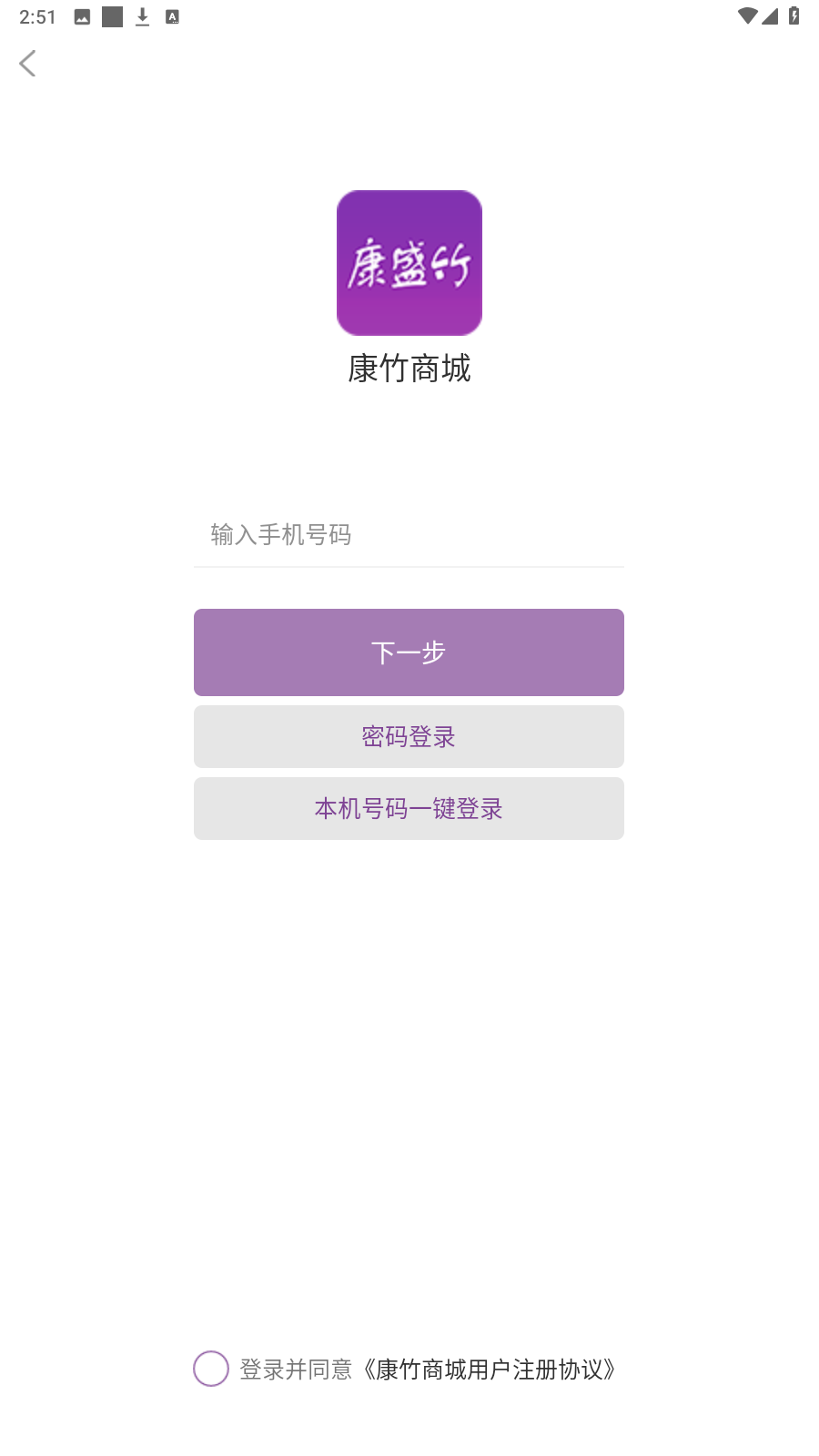Image resolution: width=819 pixels, height=1456 pixels.
Task: Tap the image notification icon in status bar
Action: coord(83,15)
